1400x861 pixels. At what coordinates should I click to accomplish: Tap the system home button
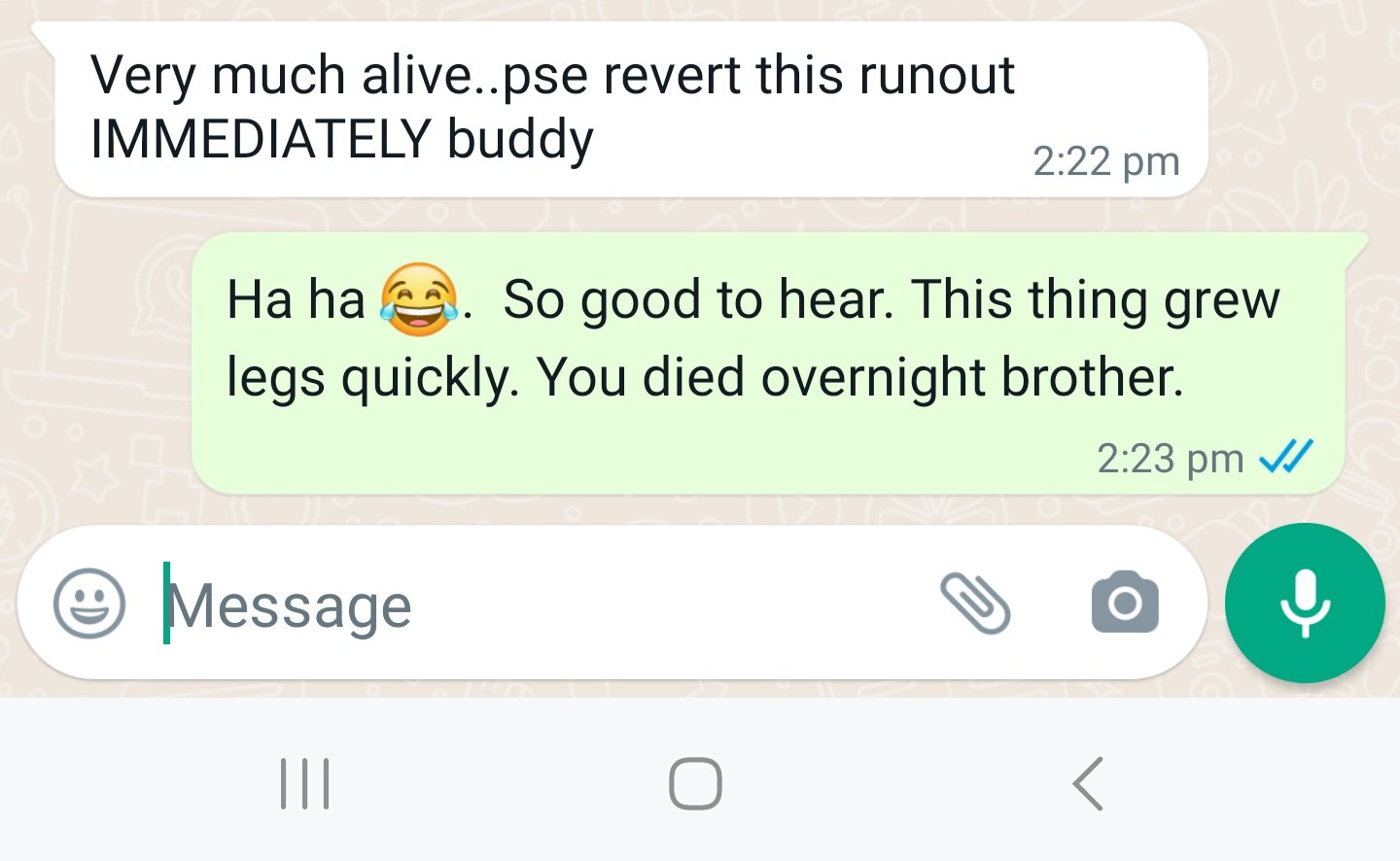(695, 783)
